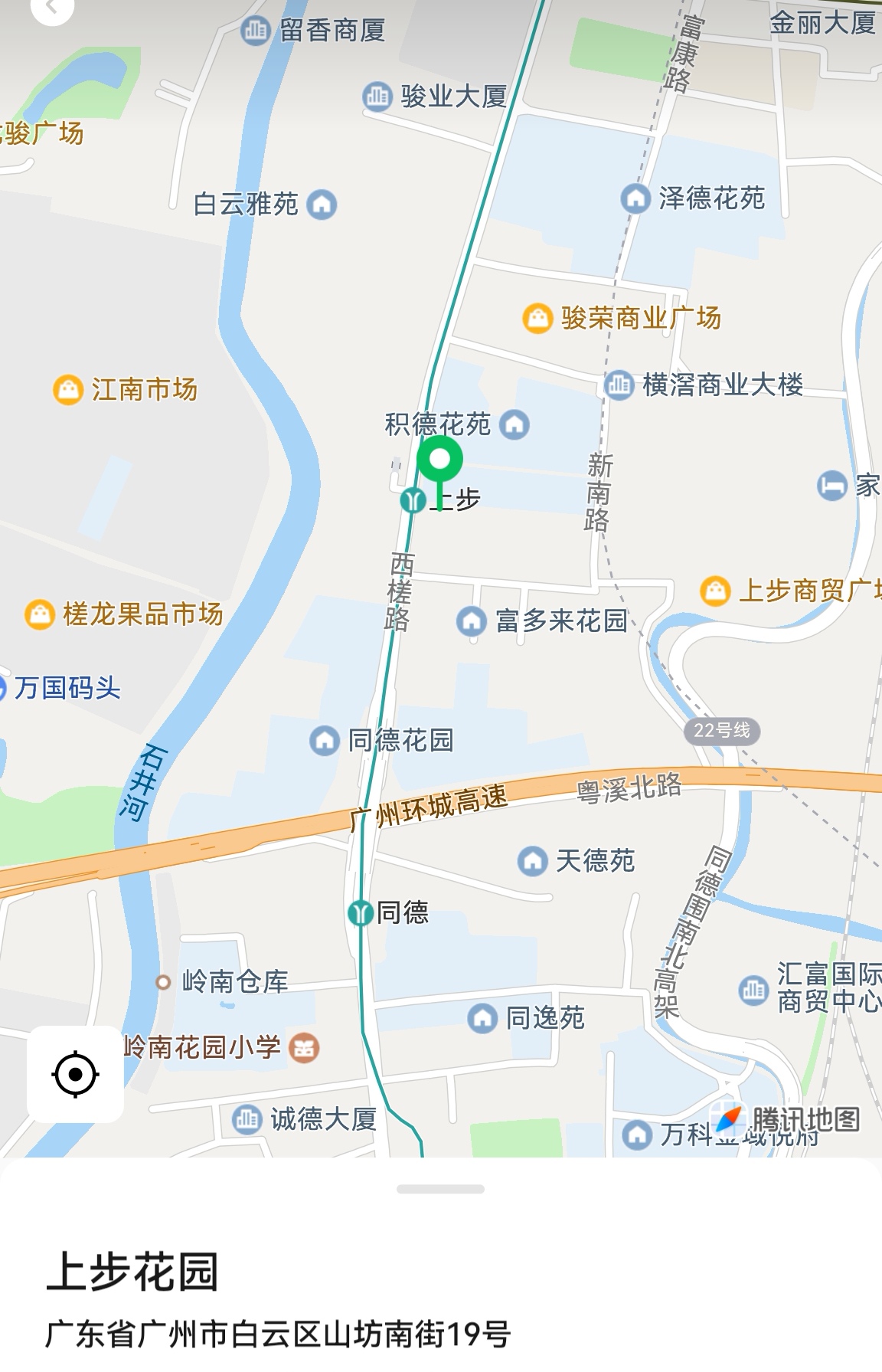The height and width of the screenshot is (1372, 882).
Task: Select the 同德 metro station icon
Action: click(x=360, y=912)
